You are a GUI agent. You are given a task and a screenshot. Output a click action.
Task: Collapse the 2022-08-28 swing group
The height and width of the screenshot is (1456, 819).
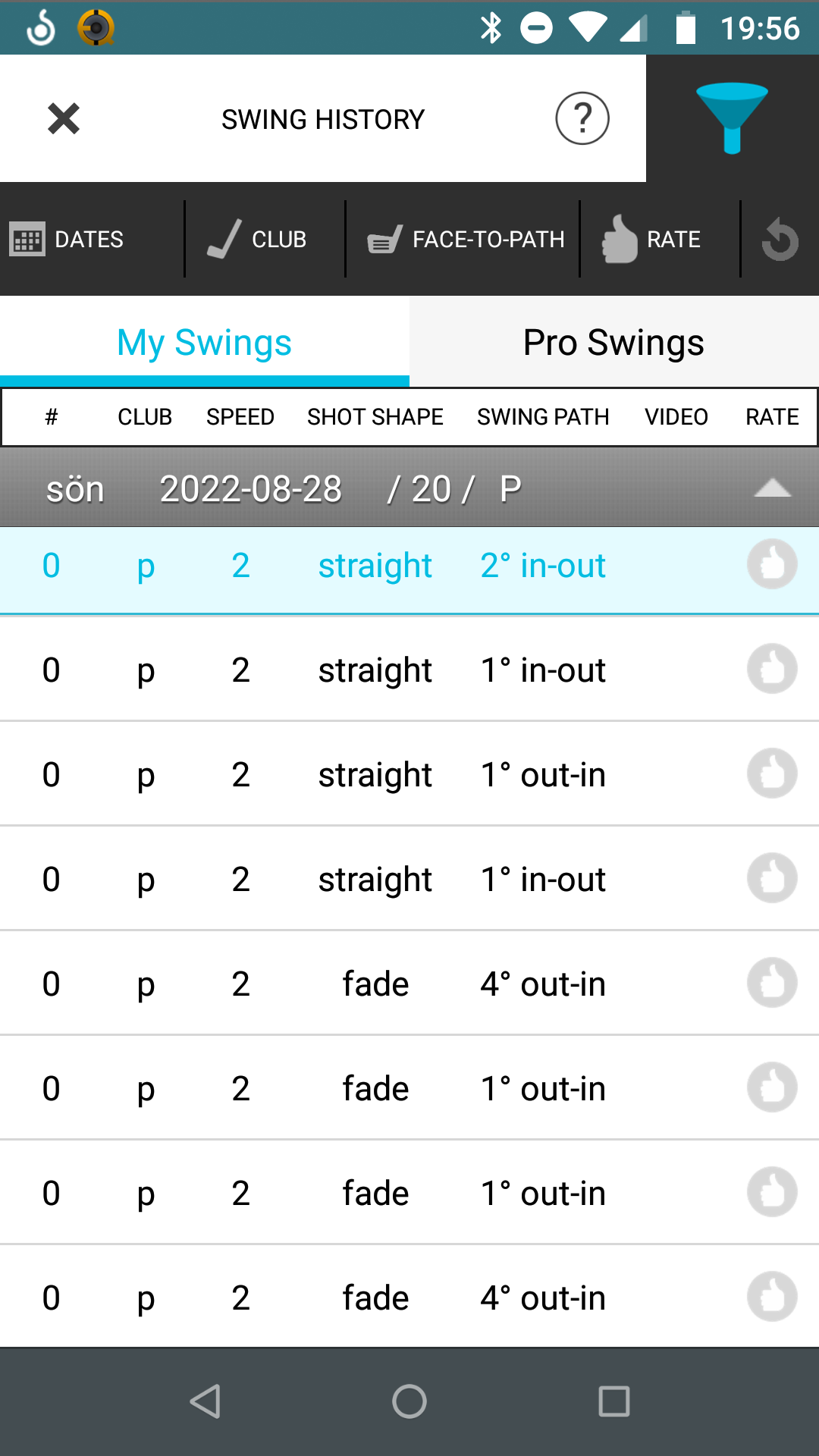[x=773, y=488]
